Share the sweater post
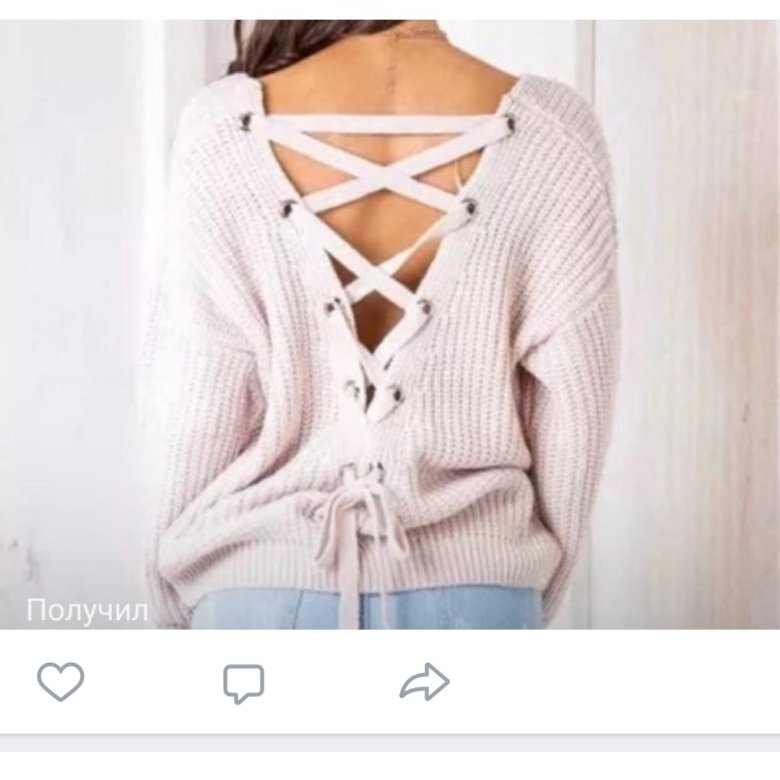This screenshot has height=780, width=780. point(424,682)
